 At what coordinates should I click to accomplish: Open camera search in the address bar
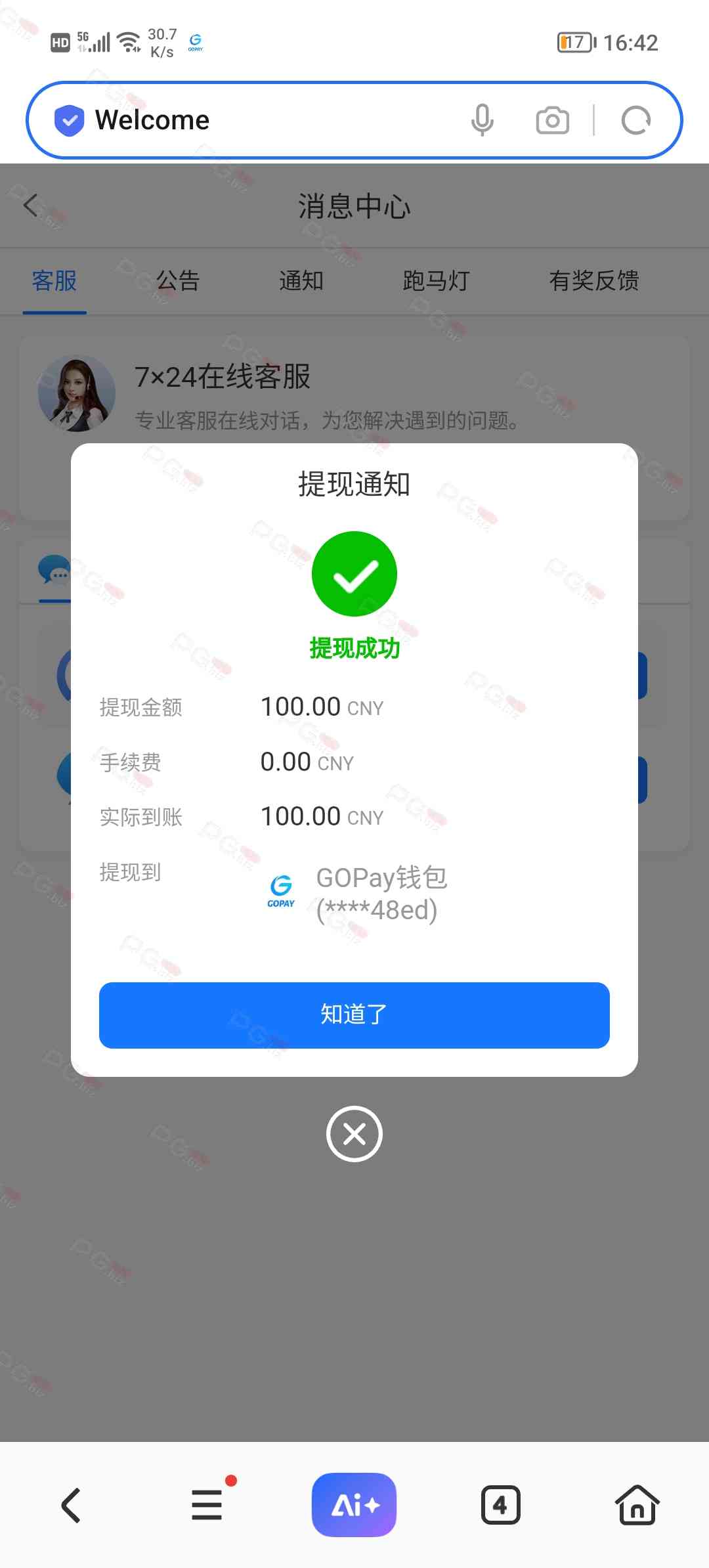552,120
